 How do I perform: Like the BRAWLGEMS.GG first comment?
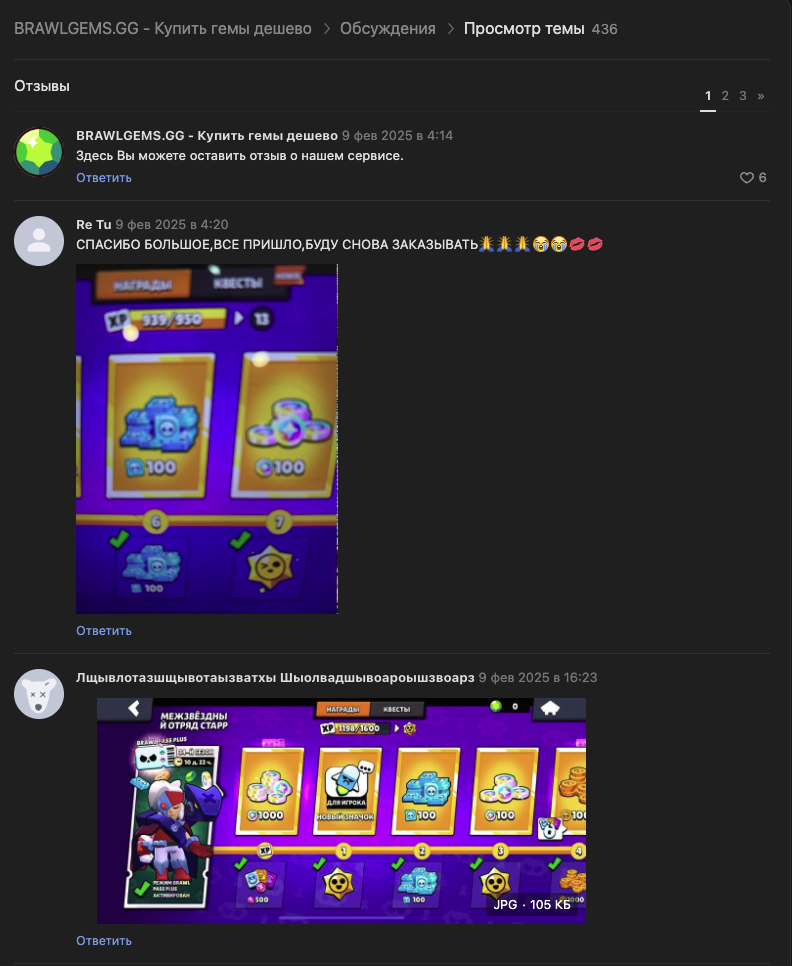(753, 177)
